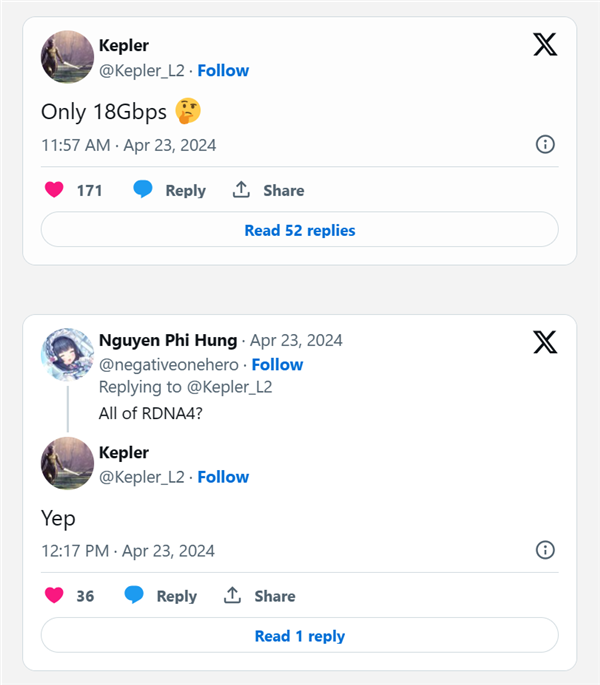The image size is (600, 685).
Task: Read 52 replies
Action: (299, 230)
